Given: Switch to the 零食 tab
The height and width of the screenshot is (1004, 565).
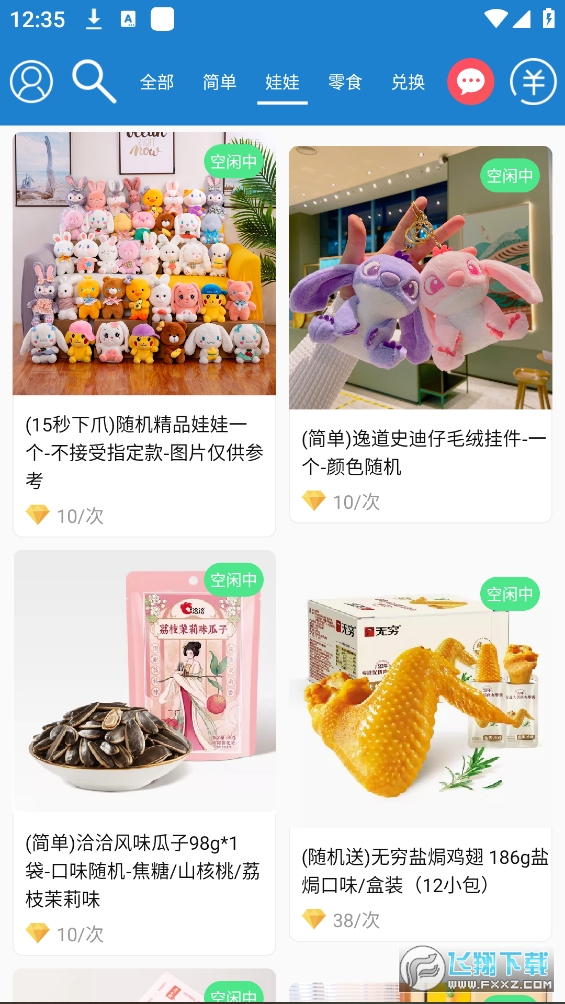Looking at the screenshot, I should click(345, 82).
